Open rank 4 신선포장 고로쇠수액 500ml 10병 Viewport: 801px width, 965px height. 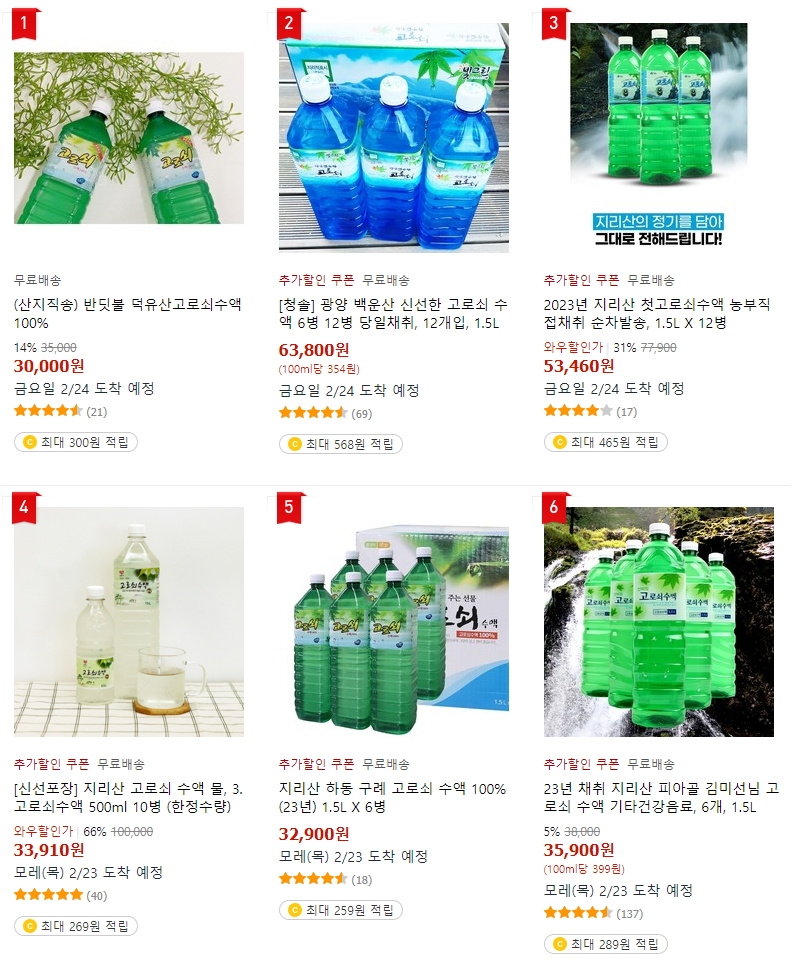pos(129,622)
